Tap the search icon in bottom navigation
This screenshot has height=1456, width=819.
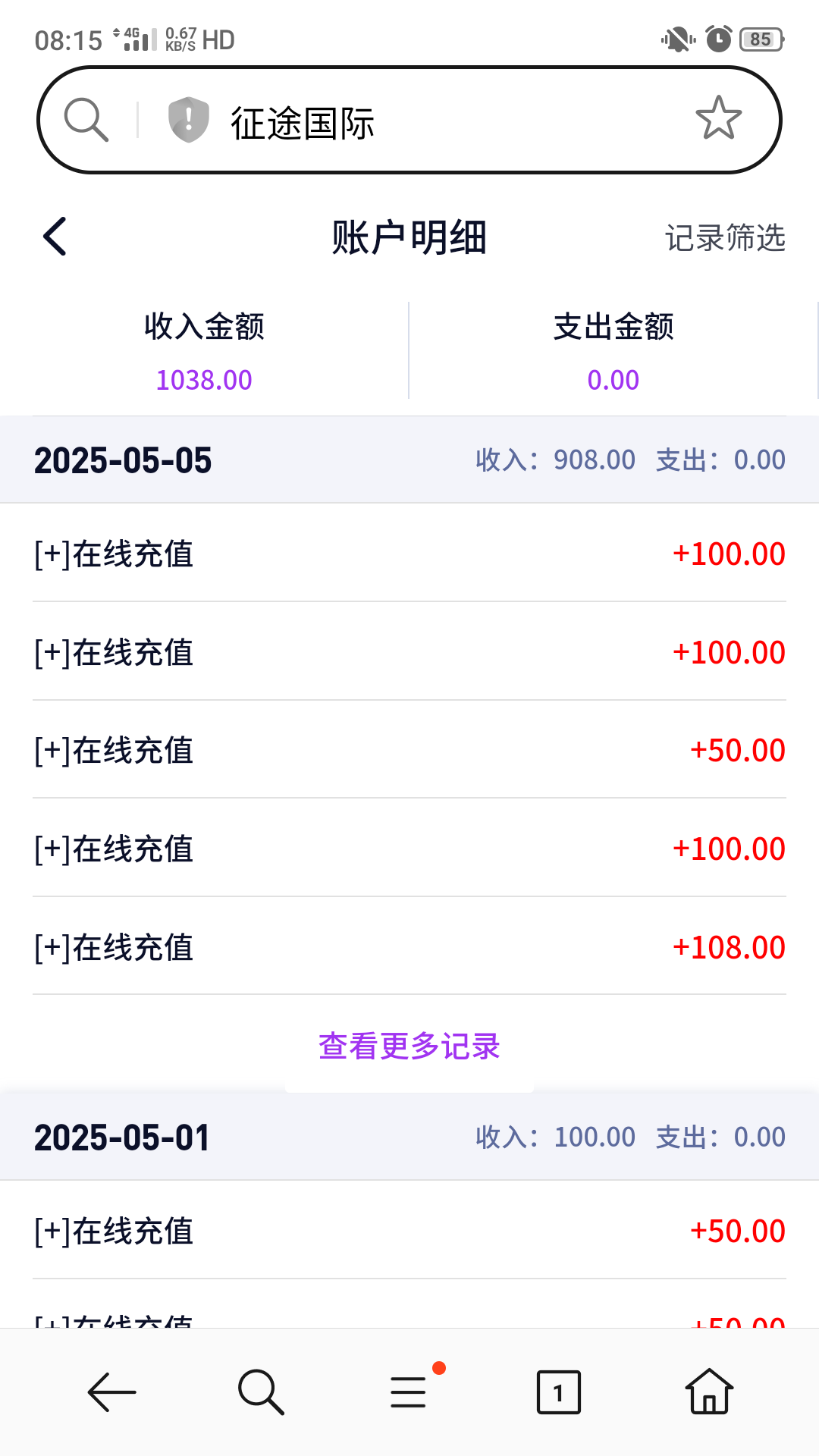[259, 1392]
